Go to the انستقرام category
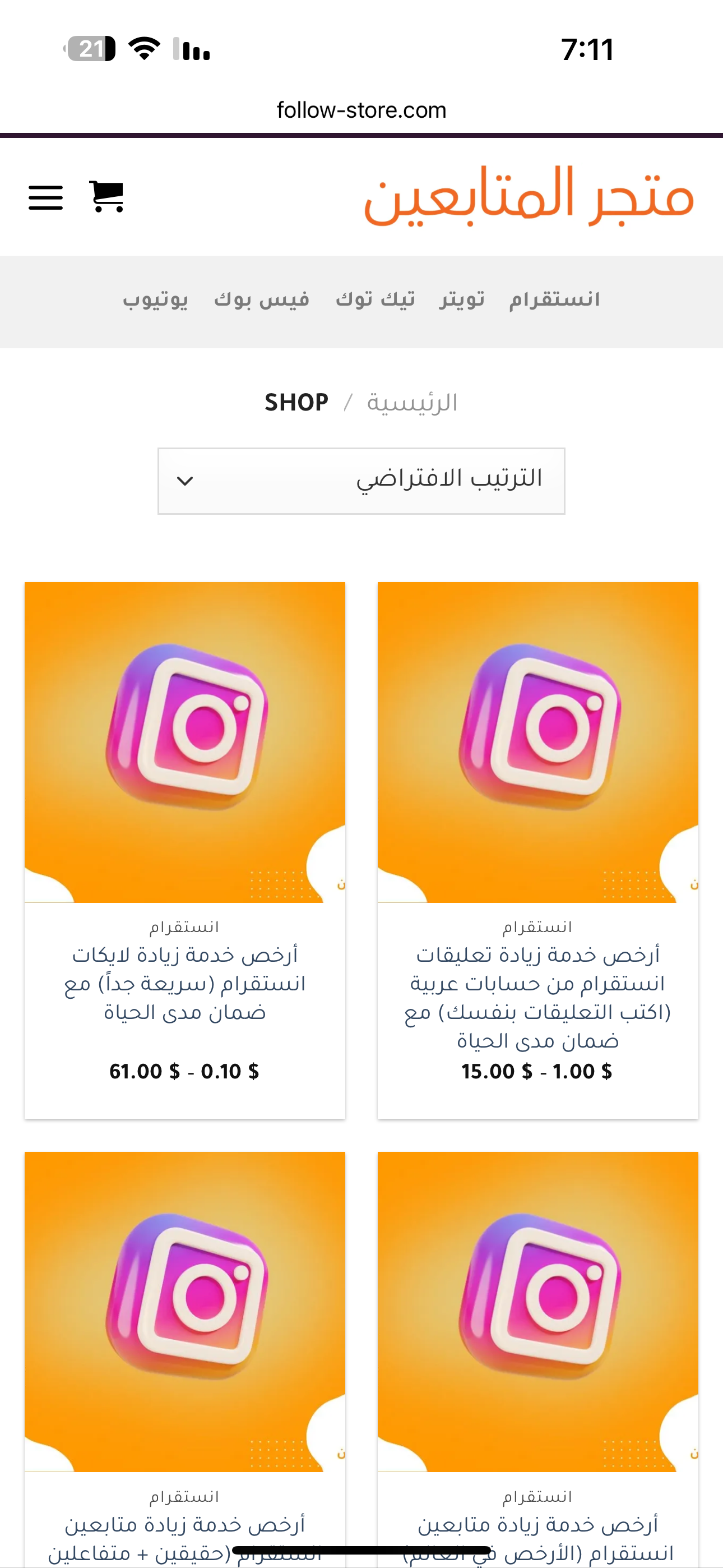The image size is (723, 1568). click(x=554, y=299)
